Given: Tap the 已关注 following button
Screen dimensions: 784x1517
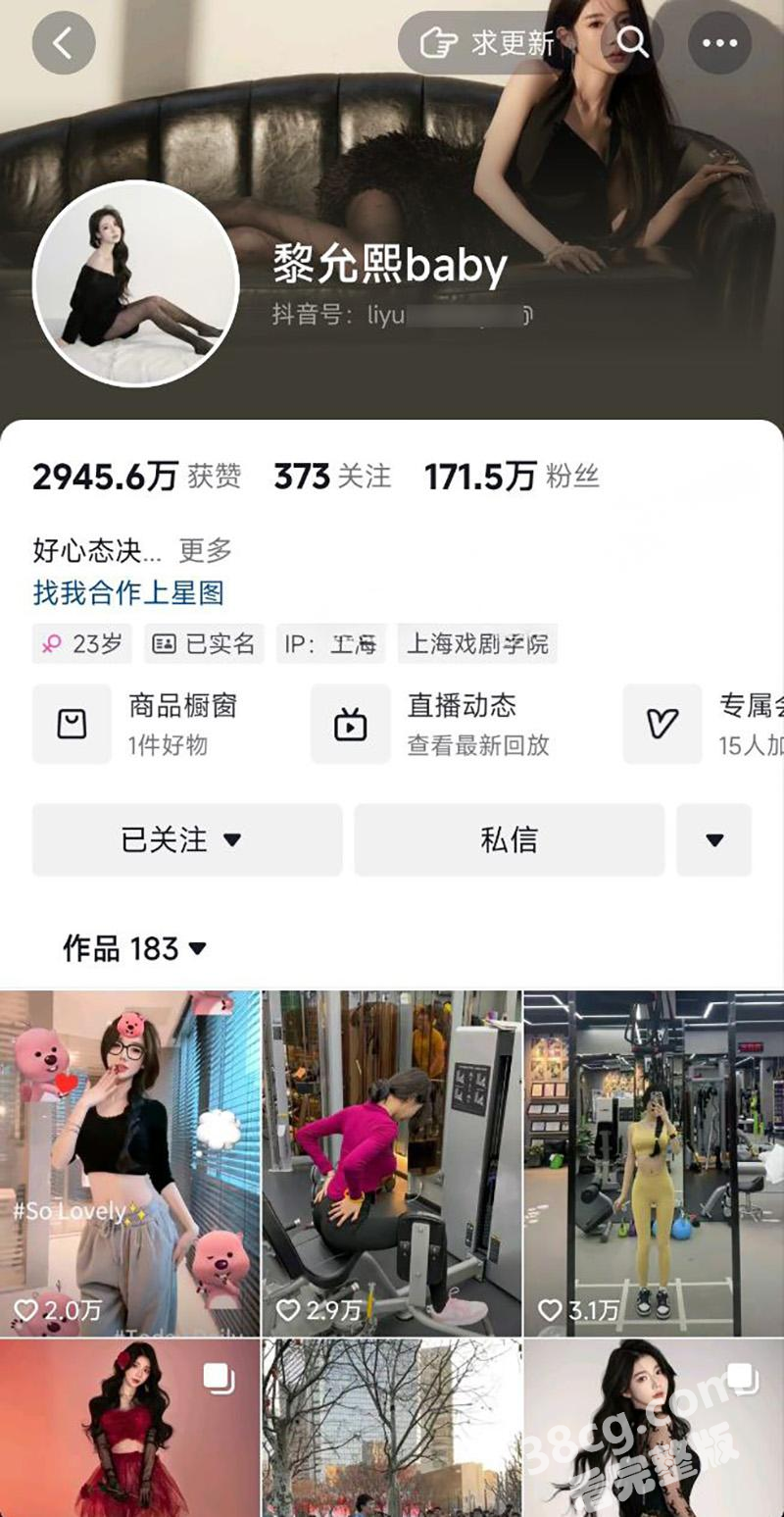Looking at the screenshot, I should (186, 839).
